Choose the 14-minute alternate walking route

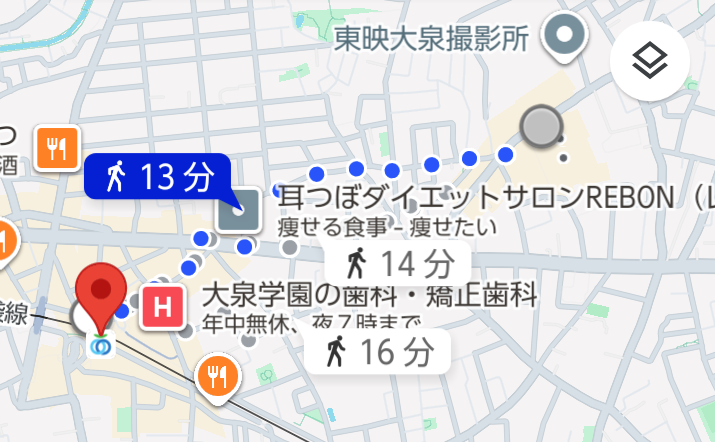coord(397,265)
